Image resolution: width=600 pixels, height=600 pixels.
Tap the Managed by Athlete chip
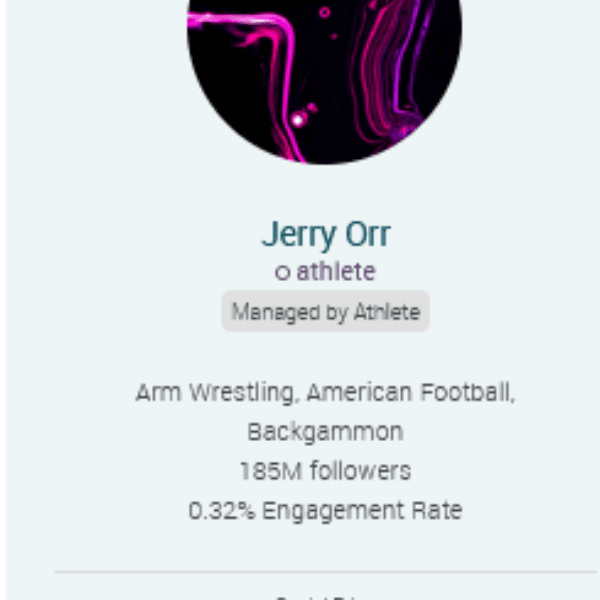pyautogui.click(x=325, y=312)
